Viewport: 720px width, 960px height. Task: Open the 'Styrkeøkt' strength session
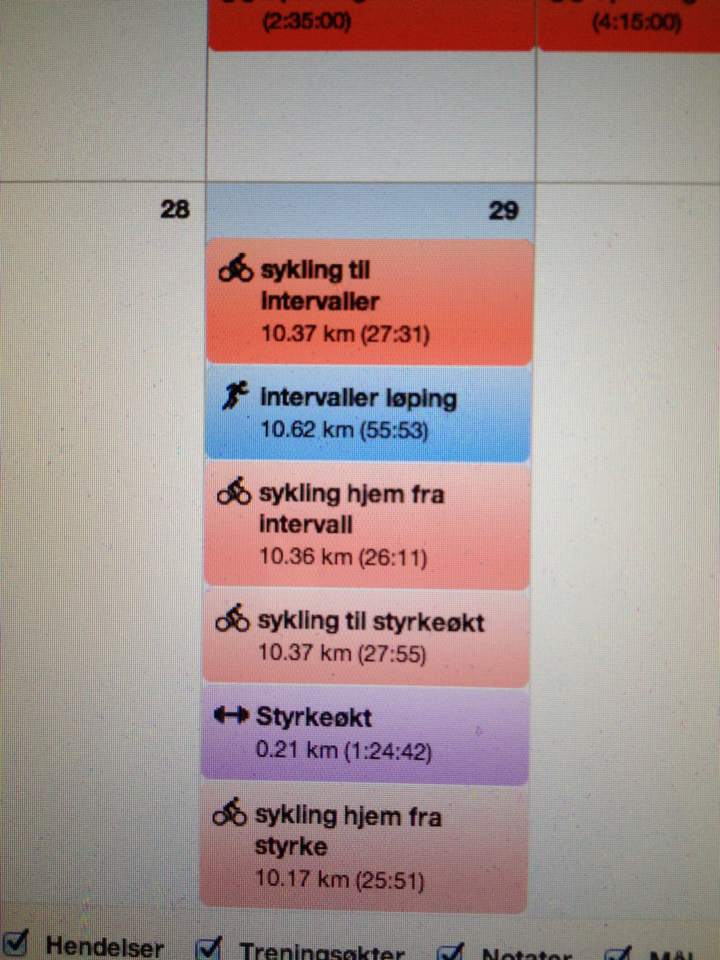tap(364, 733)
